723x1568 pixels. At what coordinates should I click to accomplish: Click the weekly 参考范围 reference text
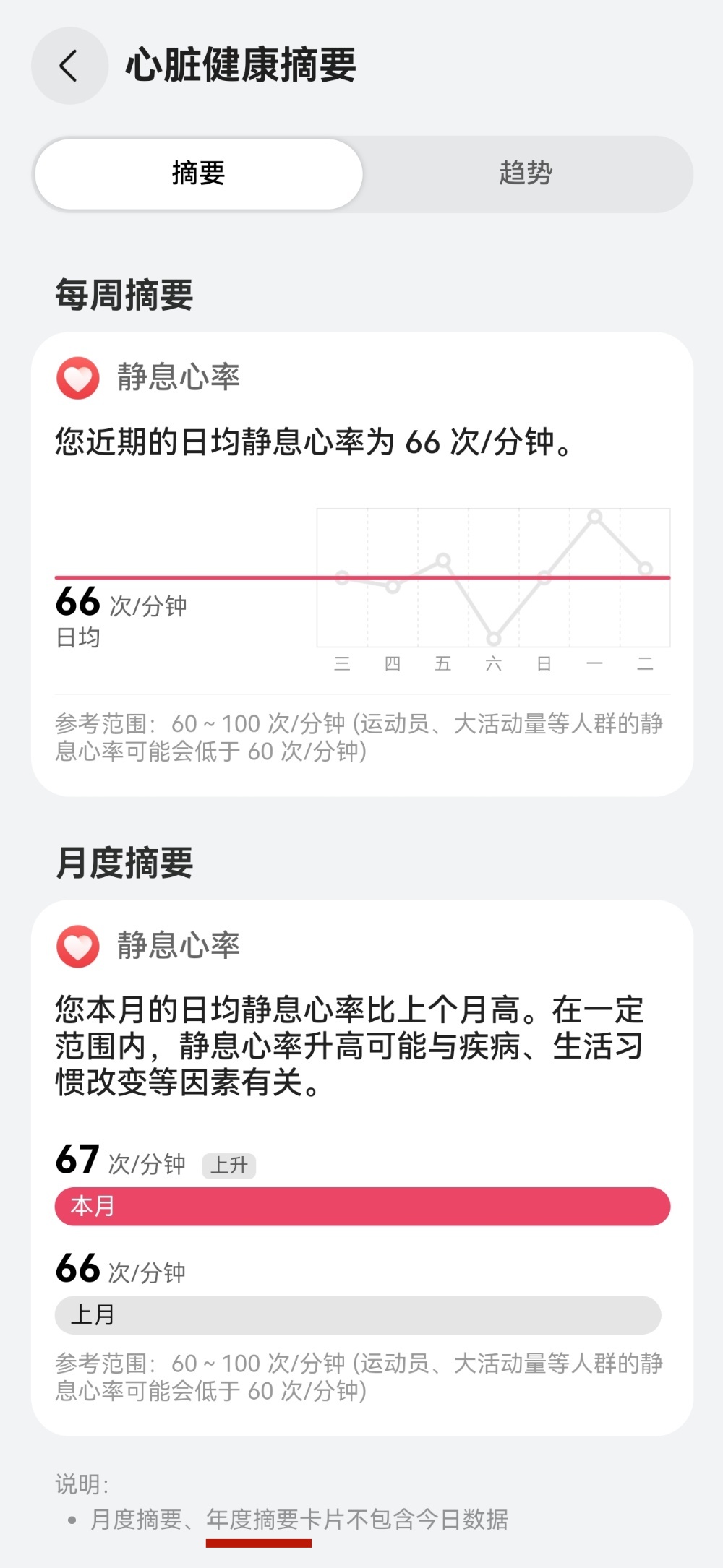pyautogui.click(x=361, y=737)
